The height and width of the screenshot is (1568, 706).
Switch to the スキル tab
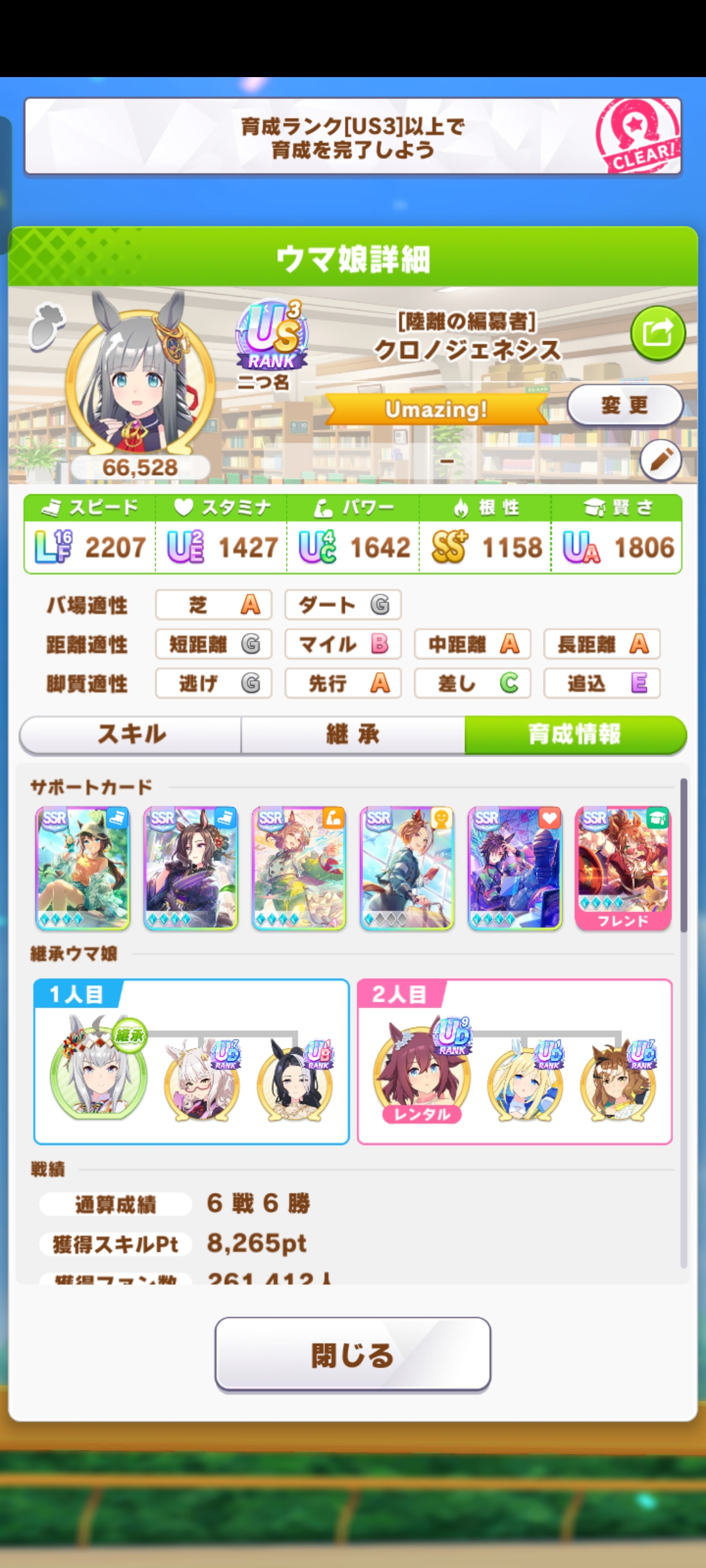click(131, 734)
